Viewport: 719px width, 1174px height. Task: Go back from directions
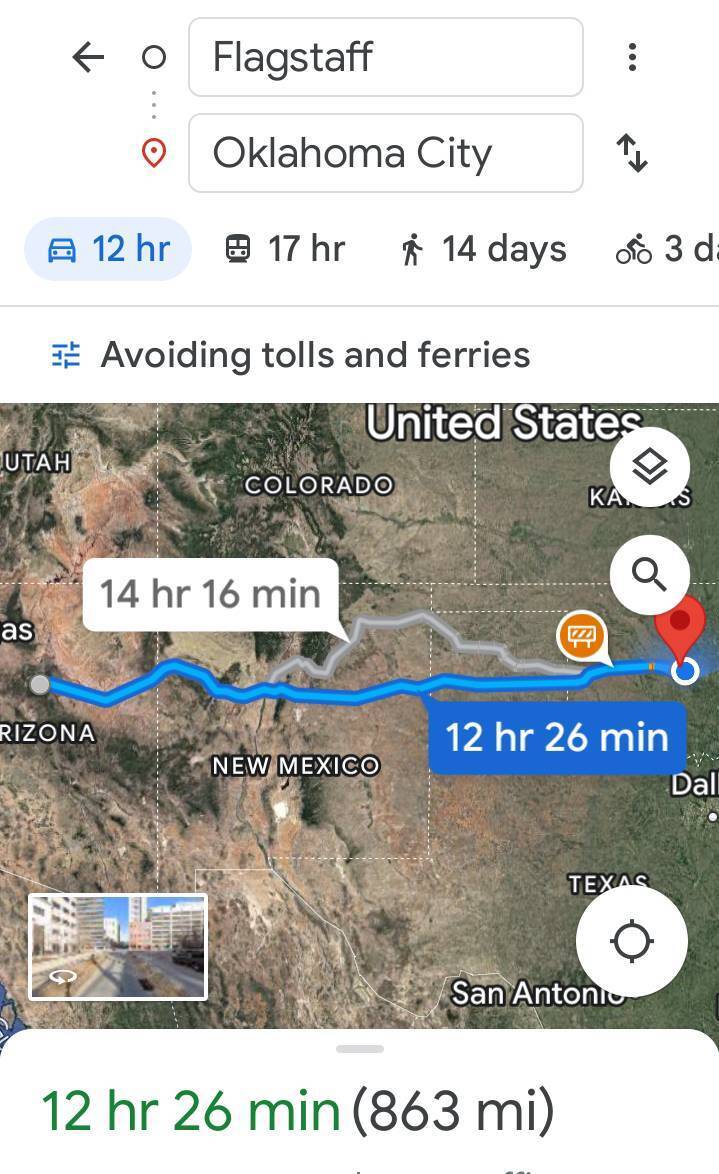[88, 58]
